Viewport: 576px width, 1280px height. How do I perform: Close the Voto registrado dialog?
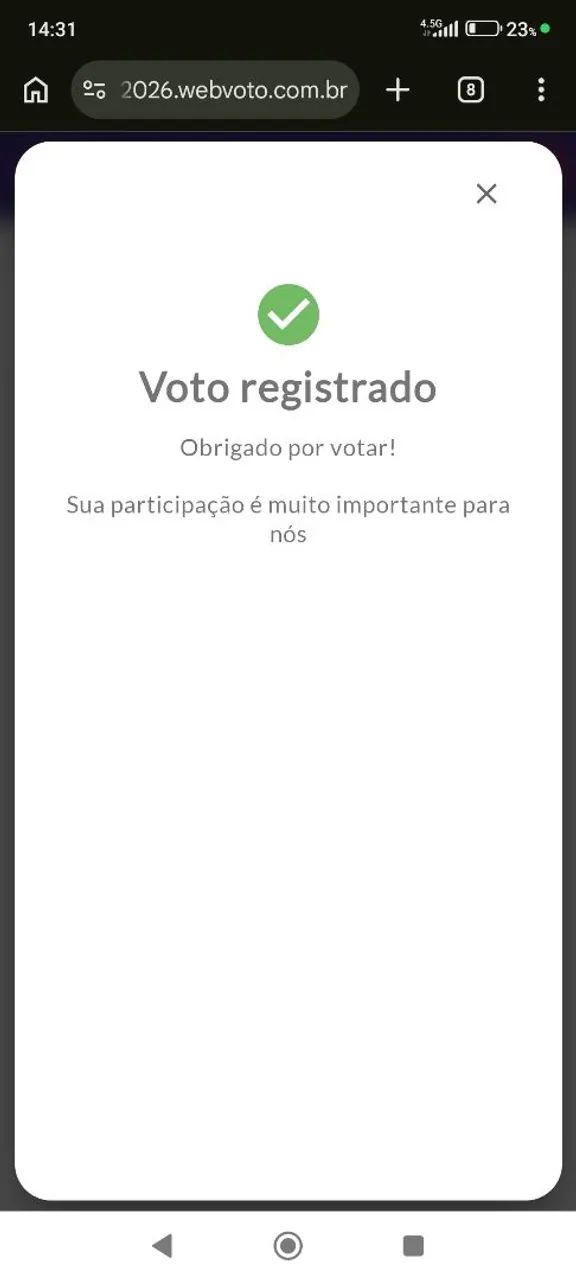pyautogui.click(x=486, y=194)
